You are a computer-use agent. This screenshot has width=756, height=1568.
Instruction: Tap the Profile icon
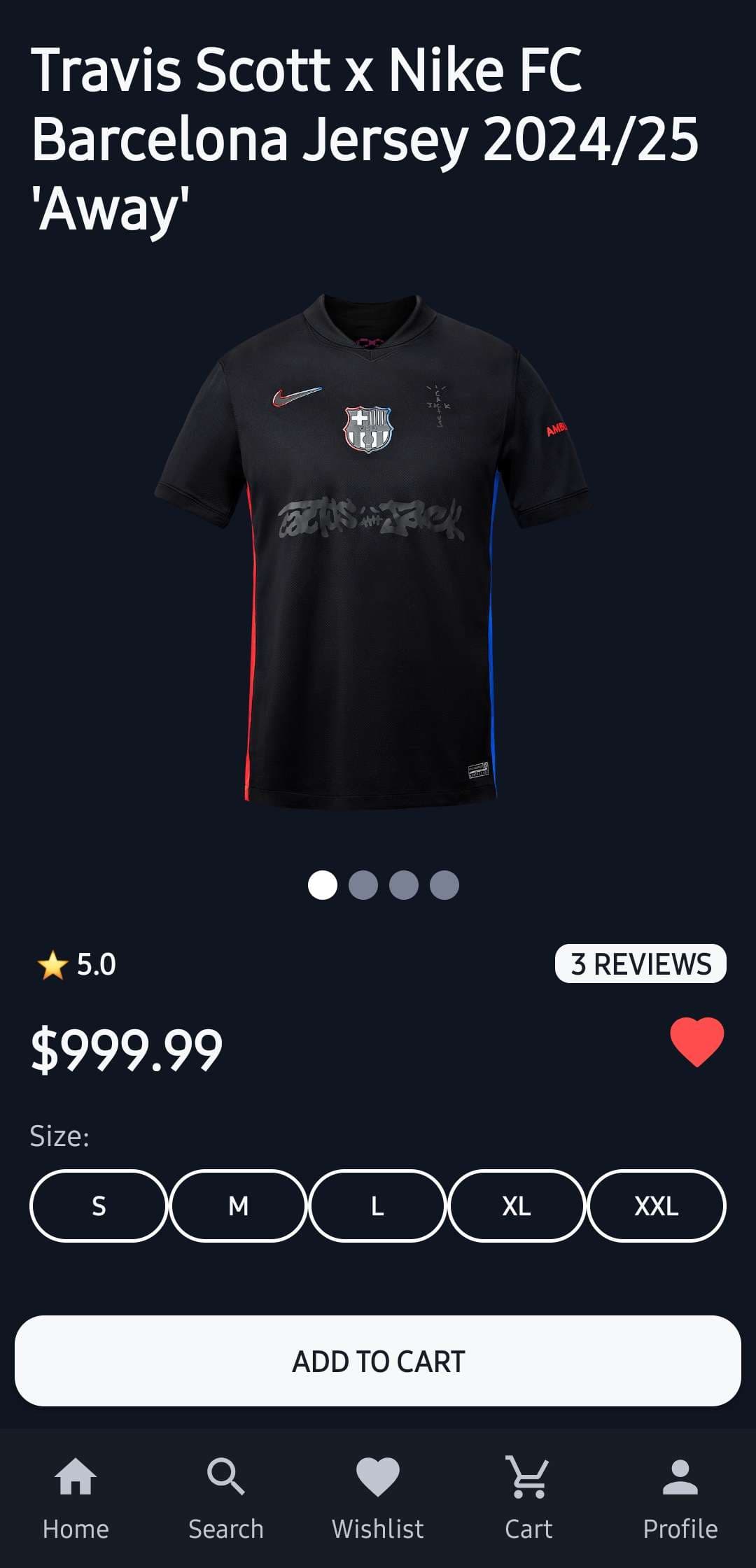point(680,1476)
